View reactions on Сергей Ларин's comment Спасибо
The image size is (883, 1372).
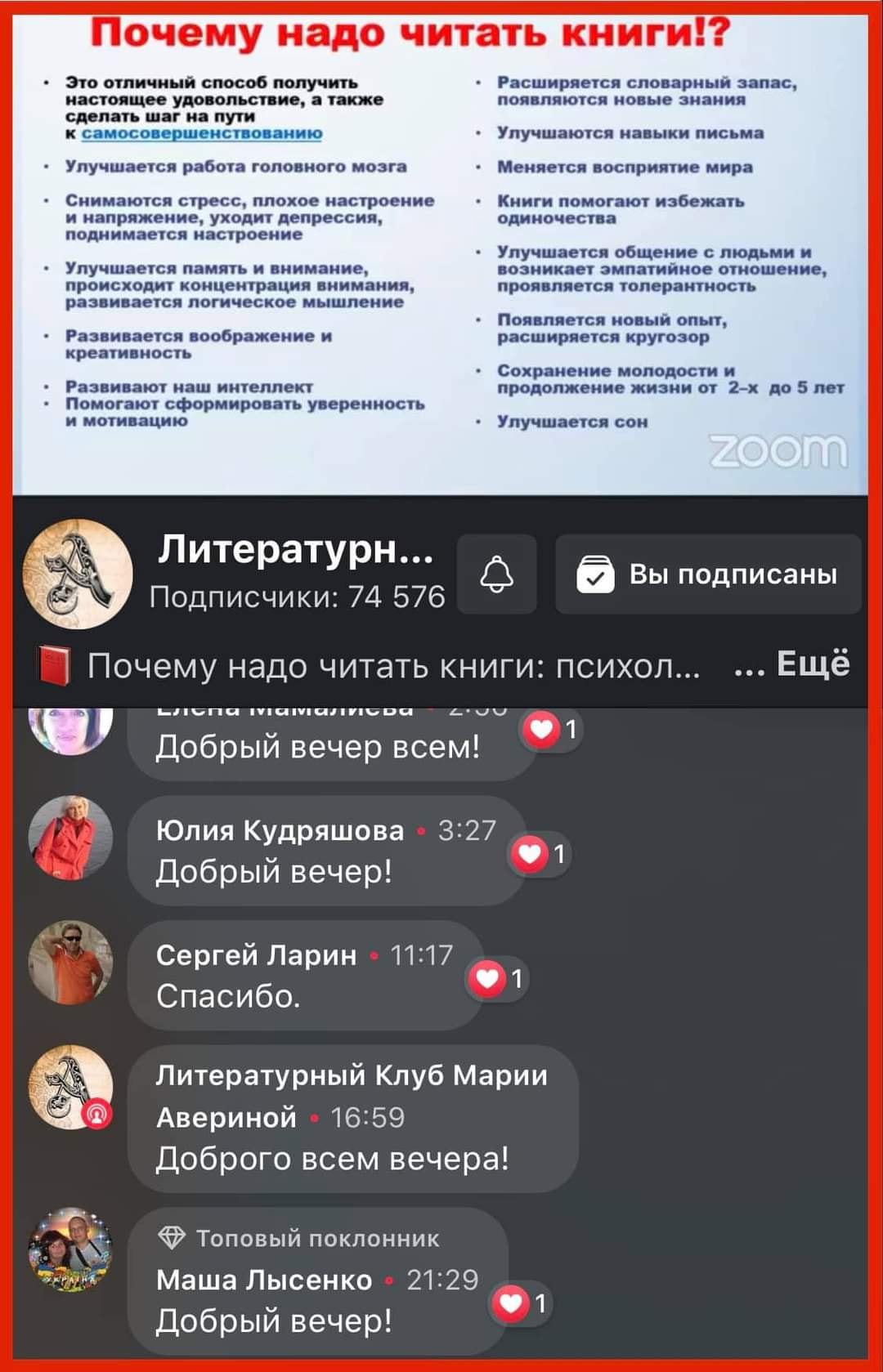[x=498, y=978]
